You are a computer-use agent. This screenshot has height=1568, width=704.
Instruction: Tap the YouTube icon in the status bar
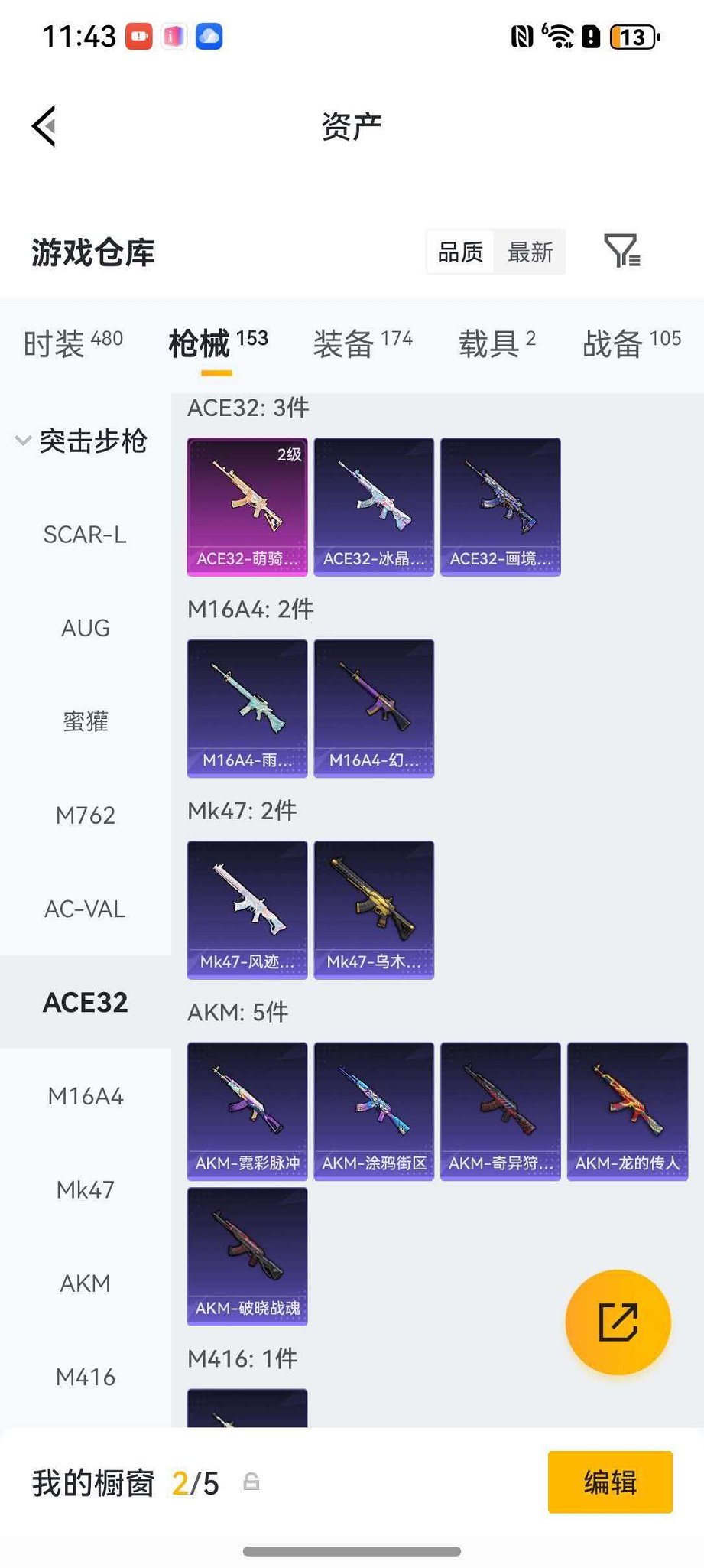138,35
